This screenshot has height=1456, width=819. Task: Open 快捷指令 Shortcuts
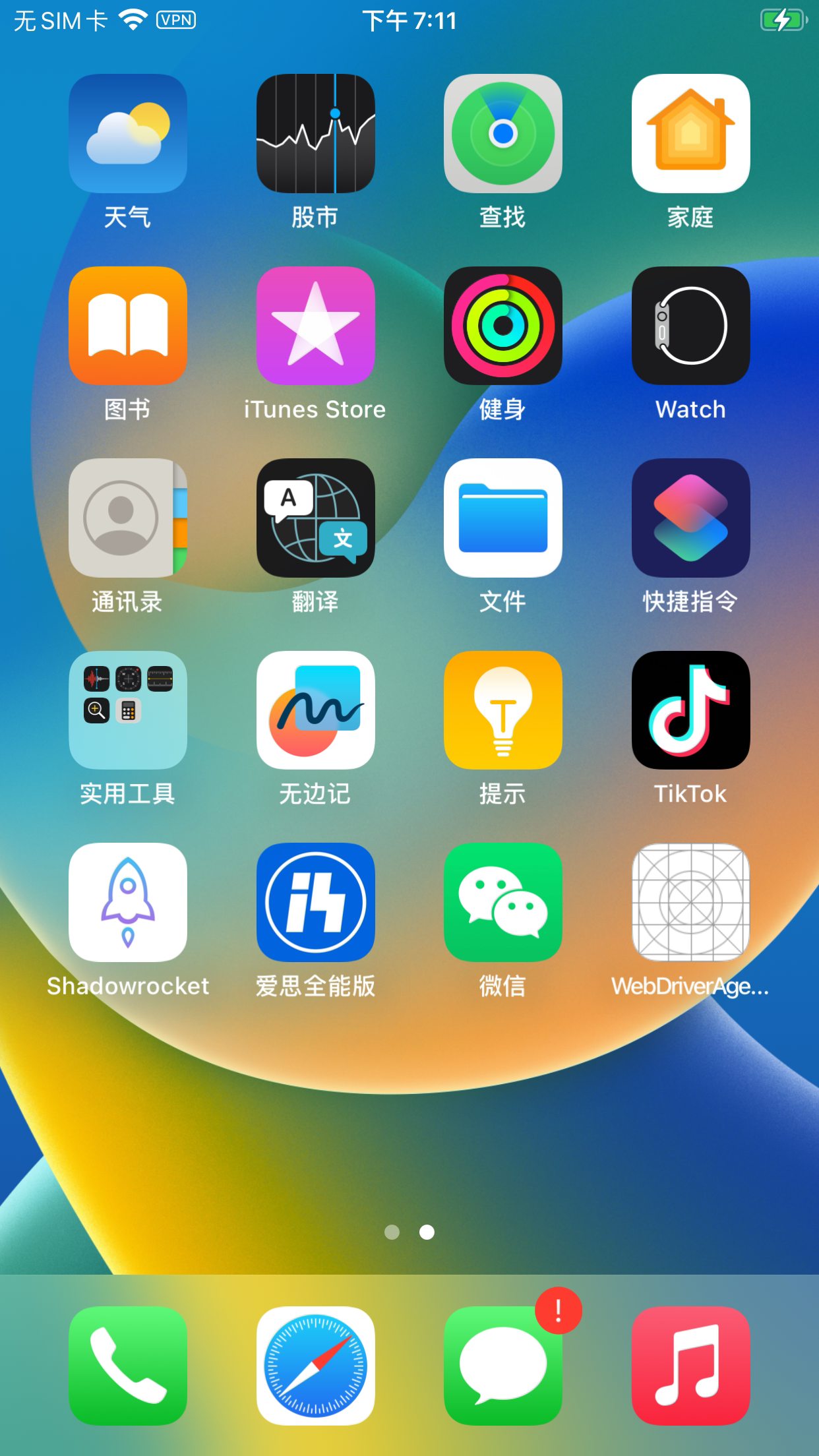pos(690,518)
